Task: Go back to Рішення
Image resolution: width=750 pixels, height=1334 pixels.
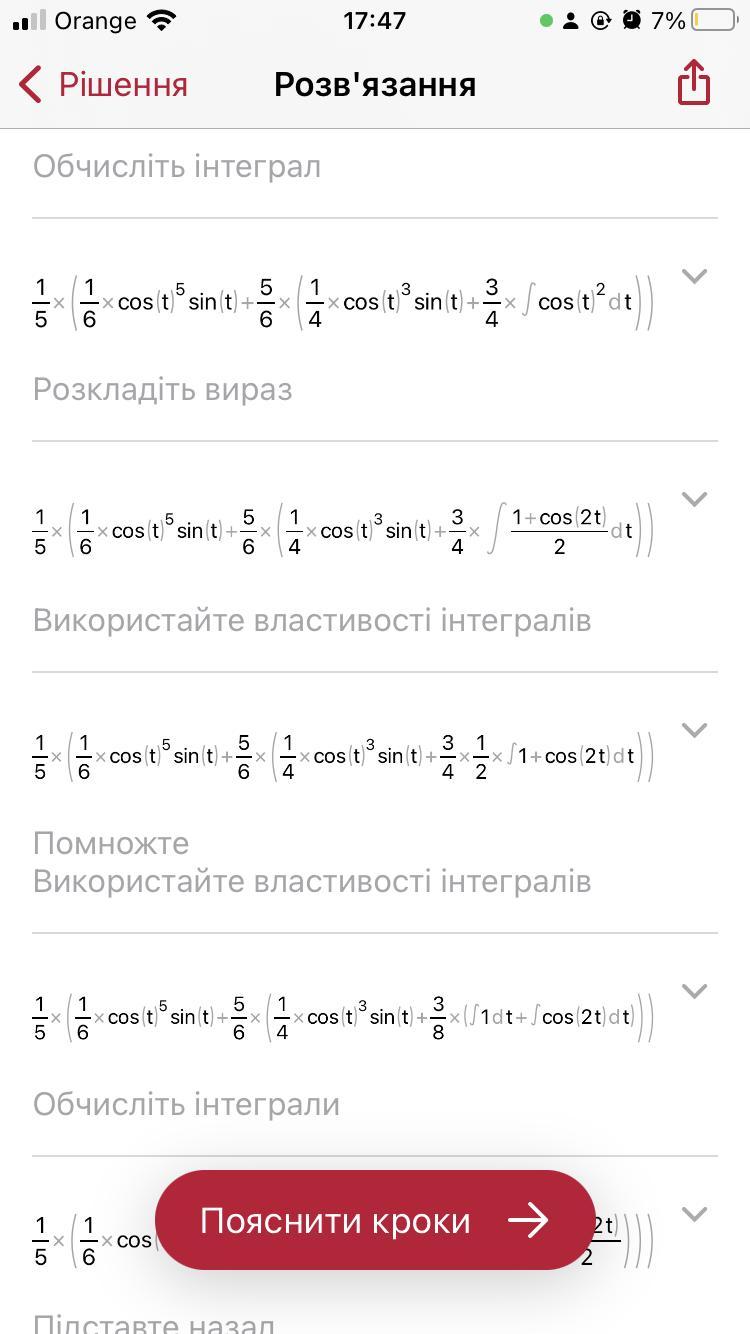Action: click(103, 84)
